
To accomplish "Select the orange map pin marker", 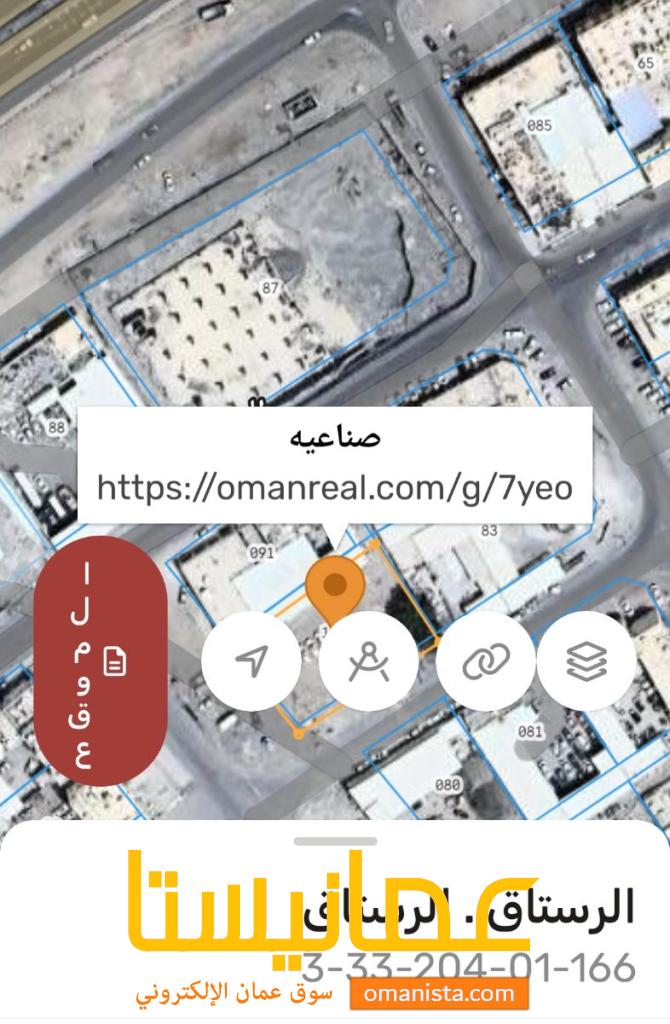I will pyautogui.click(x=335, y=590).
